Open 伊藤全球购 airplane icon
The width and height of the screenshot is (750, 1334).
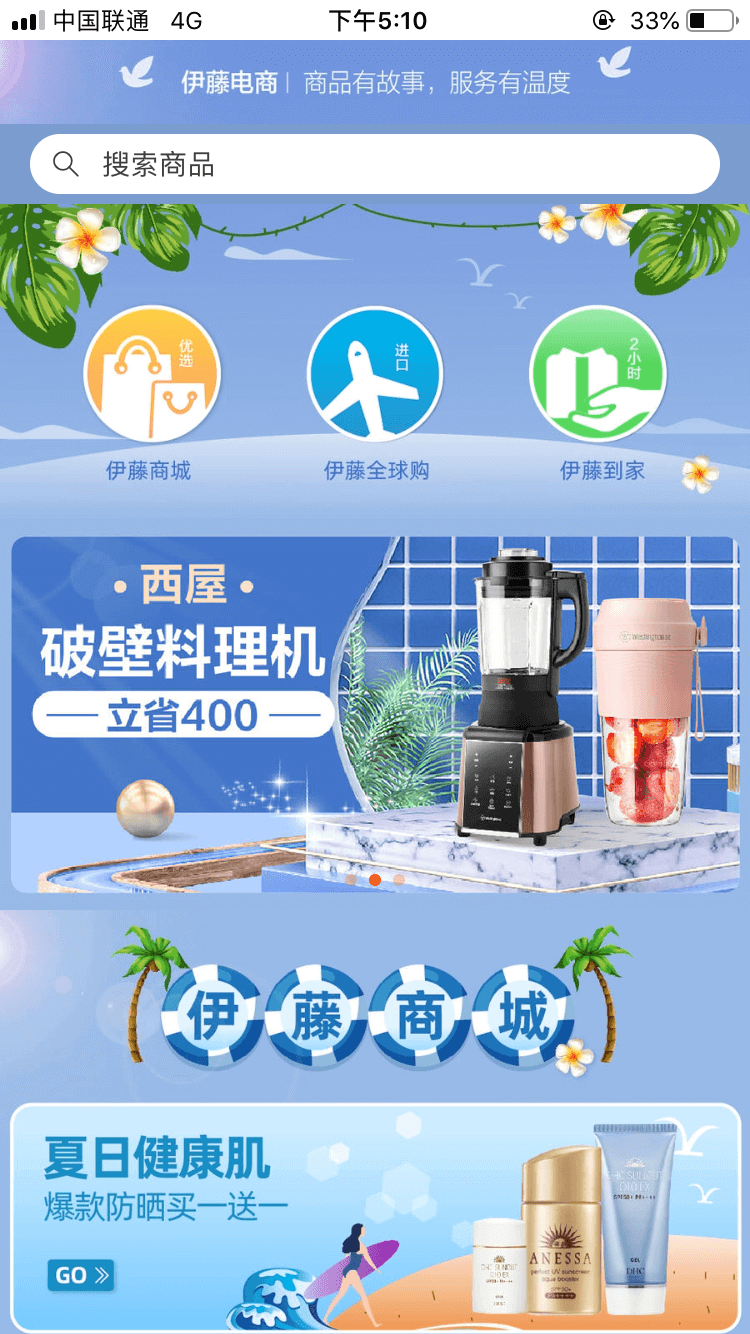pyautogui.click(x=375, y=374)
